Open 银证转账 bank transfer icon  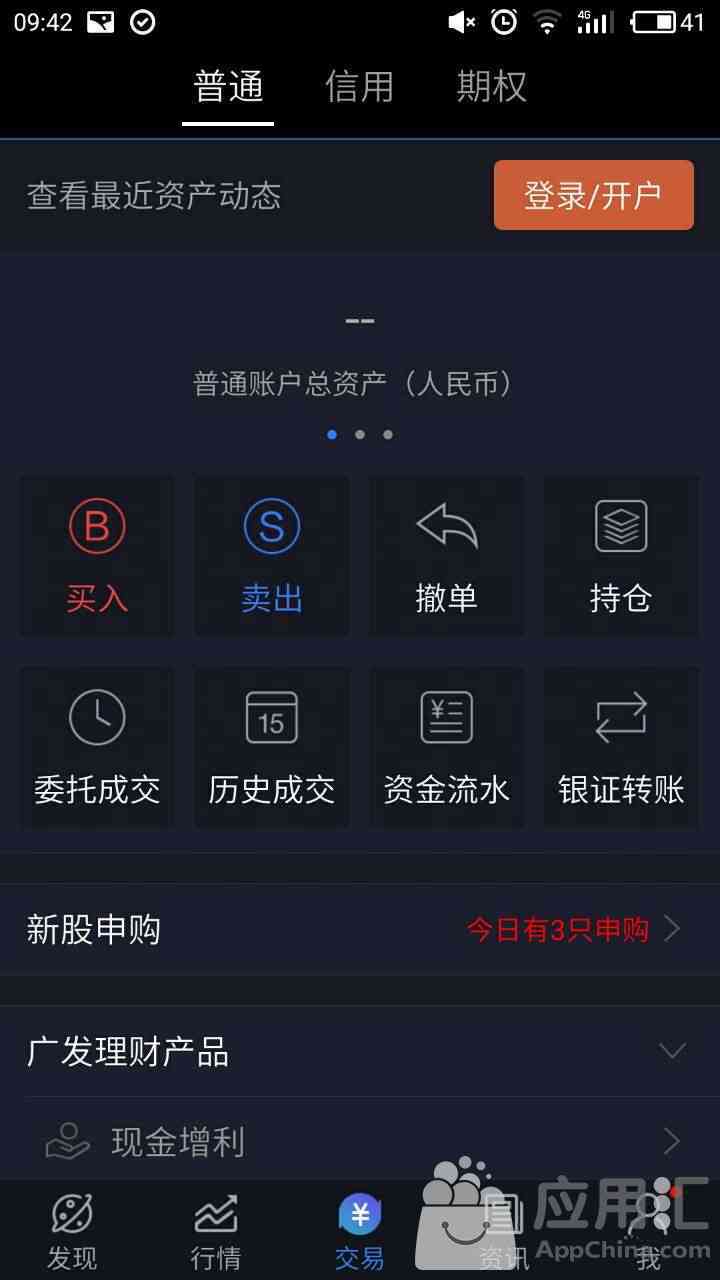(x=620, y=747)
